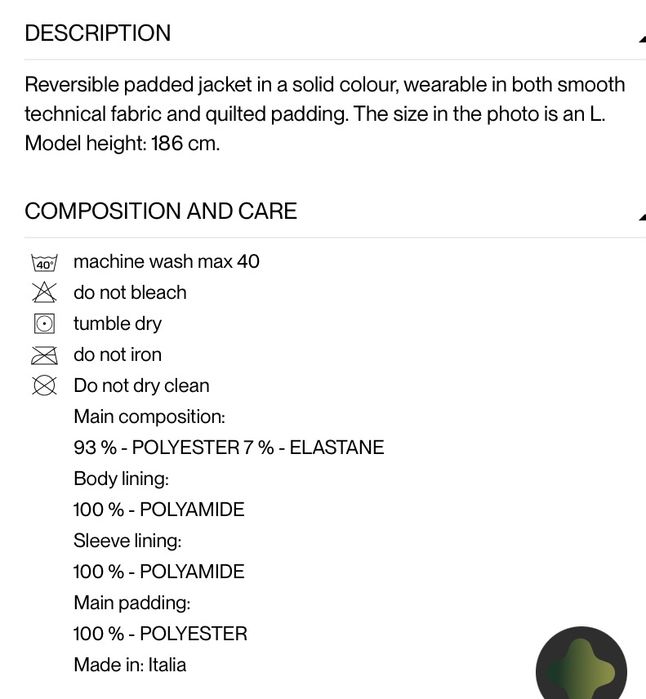The height and width of the screenshot is (699, 646).
Task: Collapse the Composition and Care section
Action: [640, 214]
